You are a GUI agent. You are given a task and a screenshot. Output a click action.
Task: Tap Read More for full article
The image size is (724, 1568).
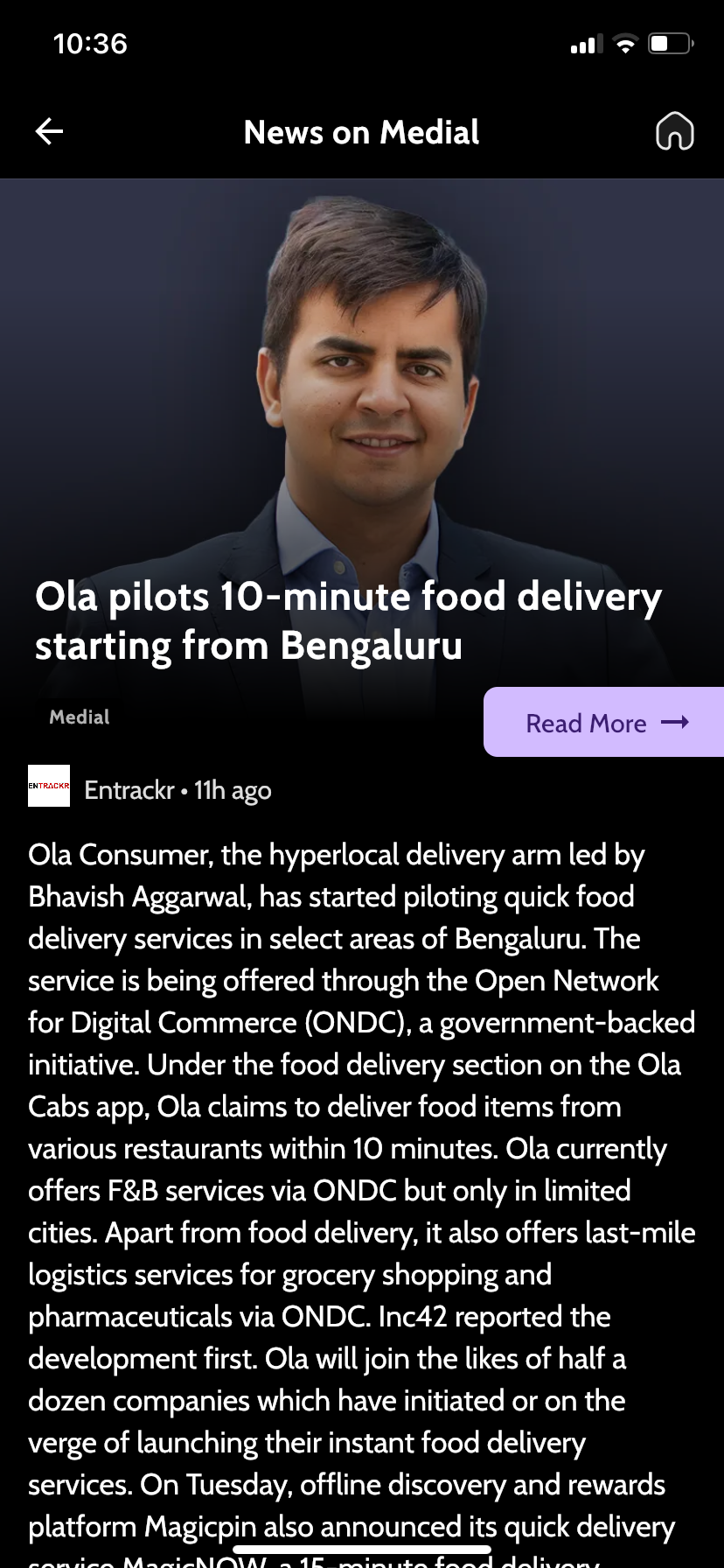click(605, 723)
